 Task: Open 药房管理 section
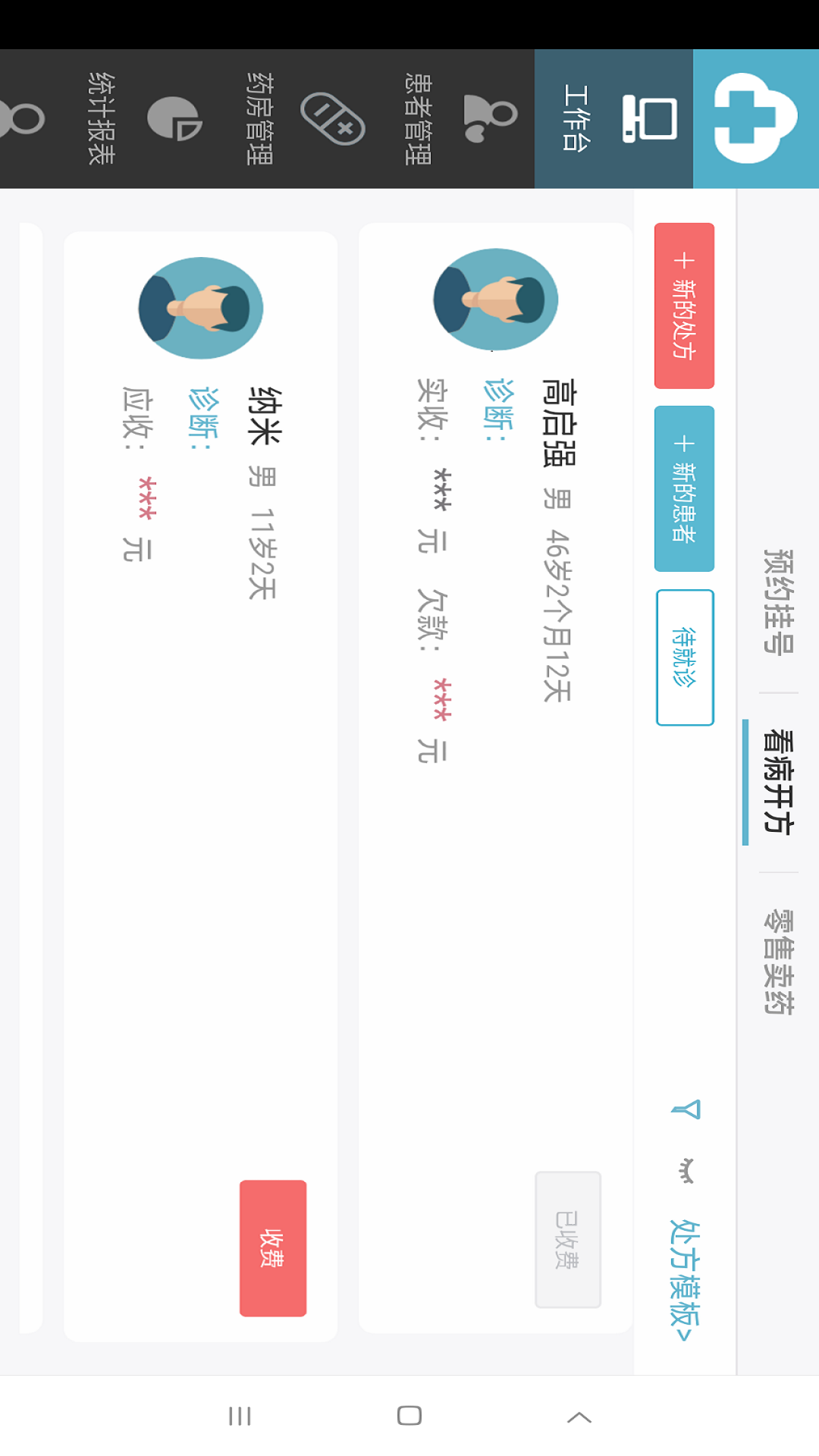(x=296, y=119)
